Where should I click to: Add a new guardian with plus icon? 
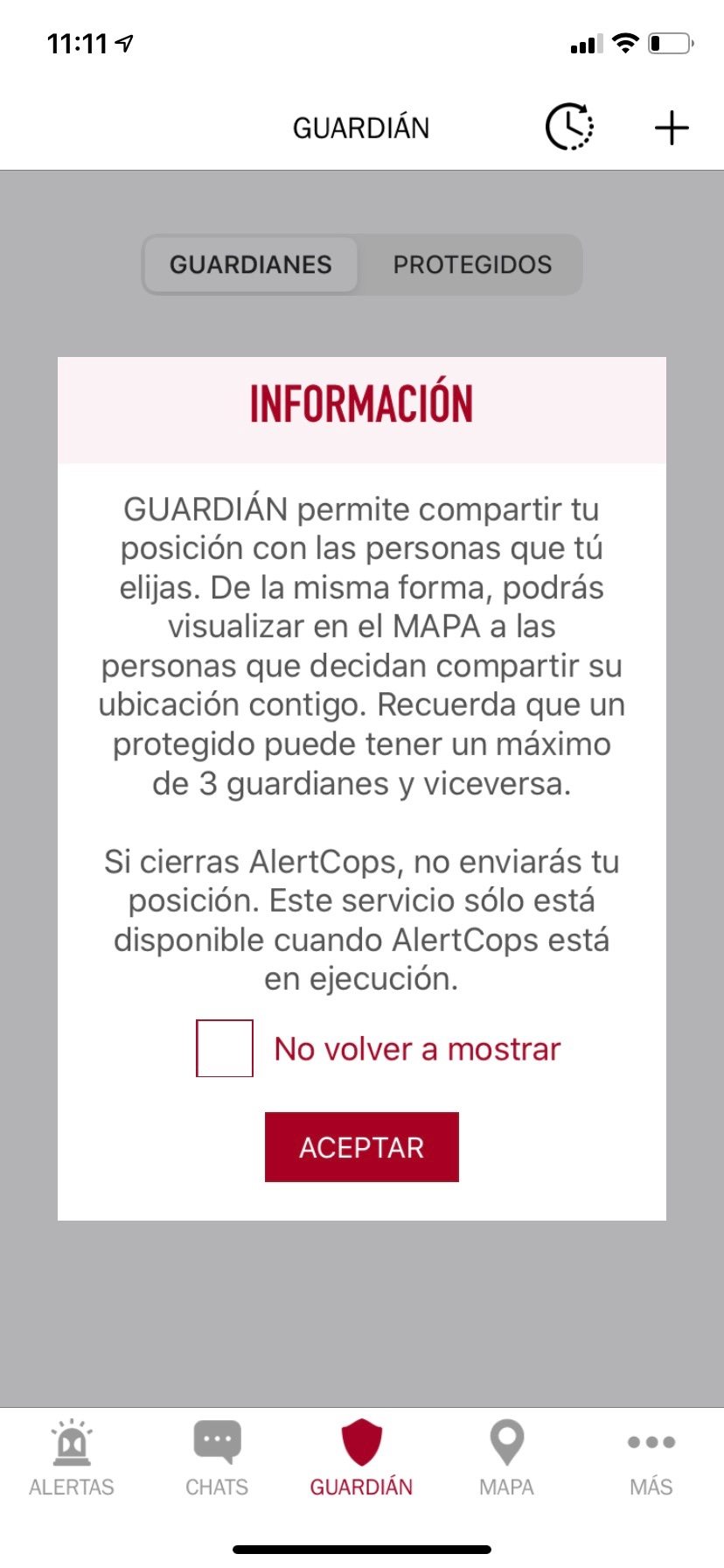672,129
